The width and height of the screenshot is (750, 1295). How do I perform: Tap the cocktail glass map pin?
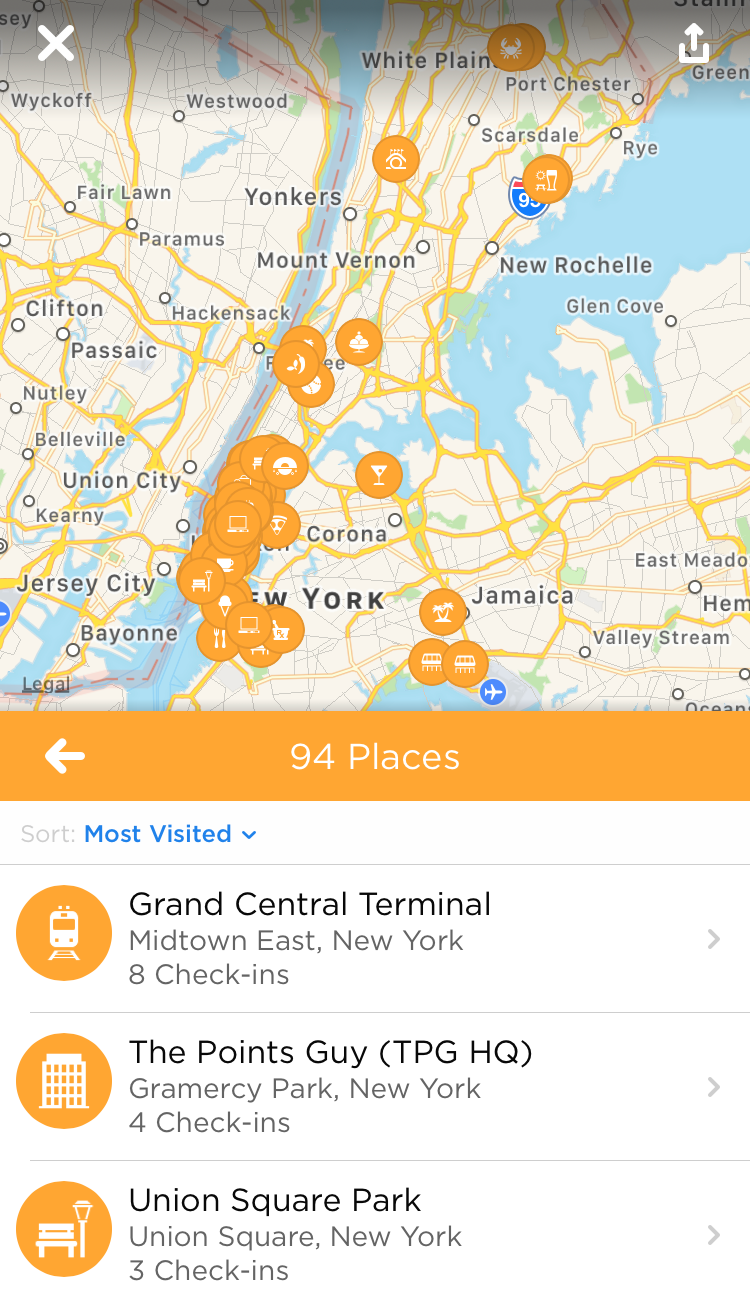(379, 474)
